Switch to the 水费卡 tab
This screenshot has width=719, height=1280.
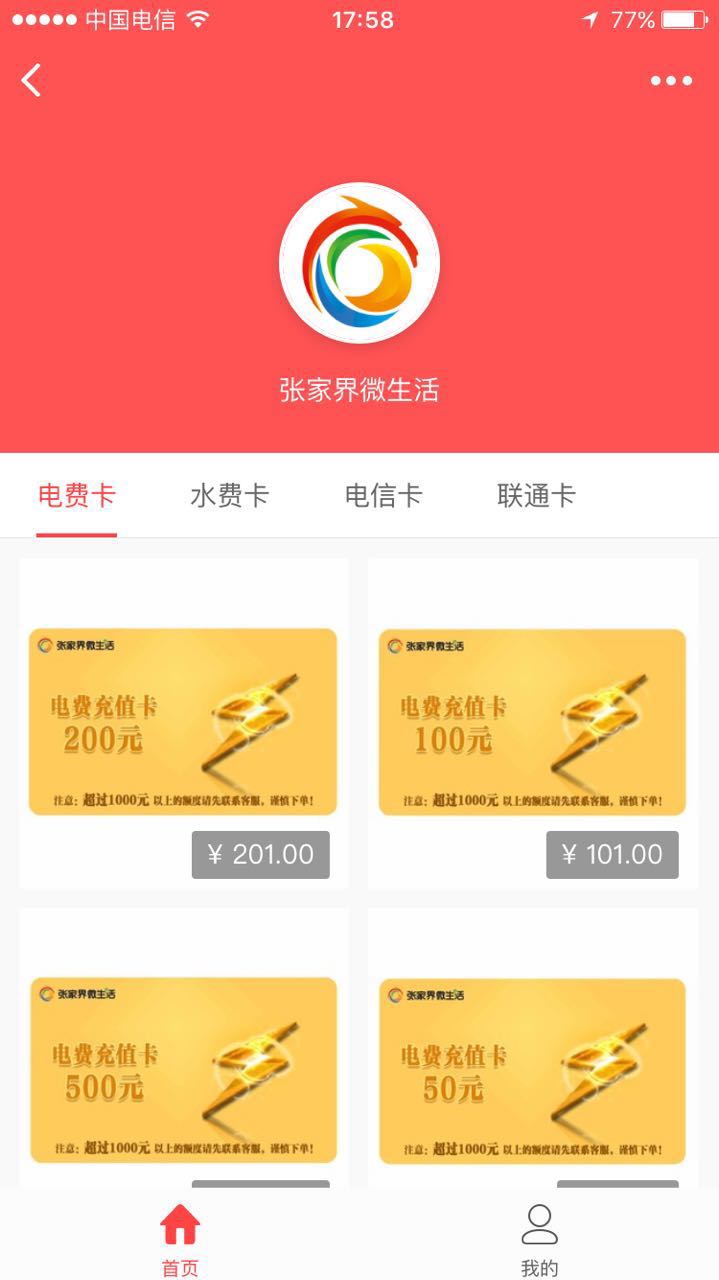(230, 496)
